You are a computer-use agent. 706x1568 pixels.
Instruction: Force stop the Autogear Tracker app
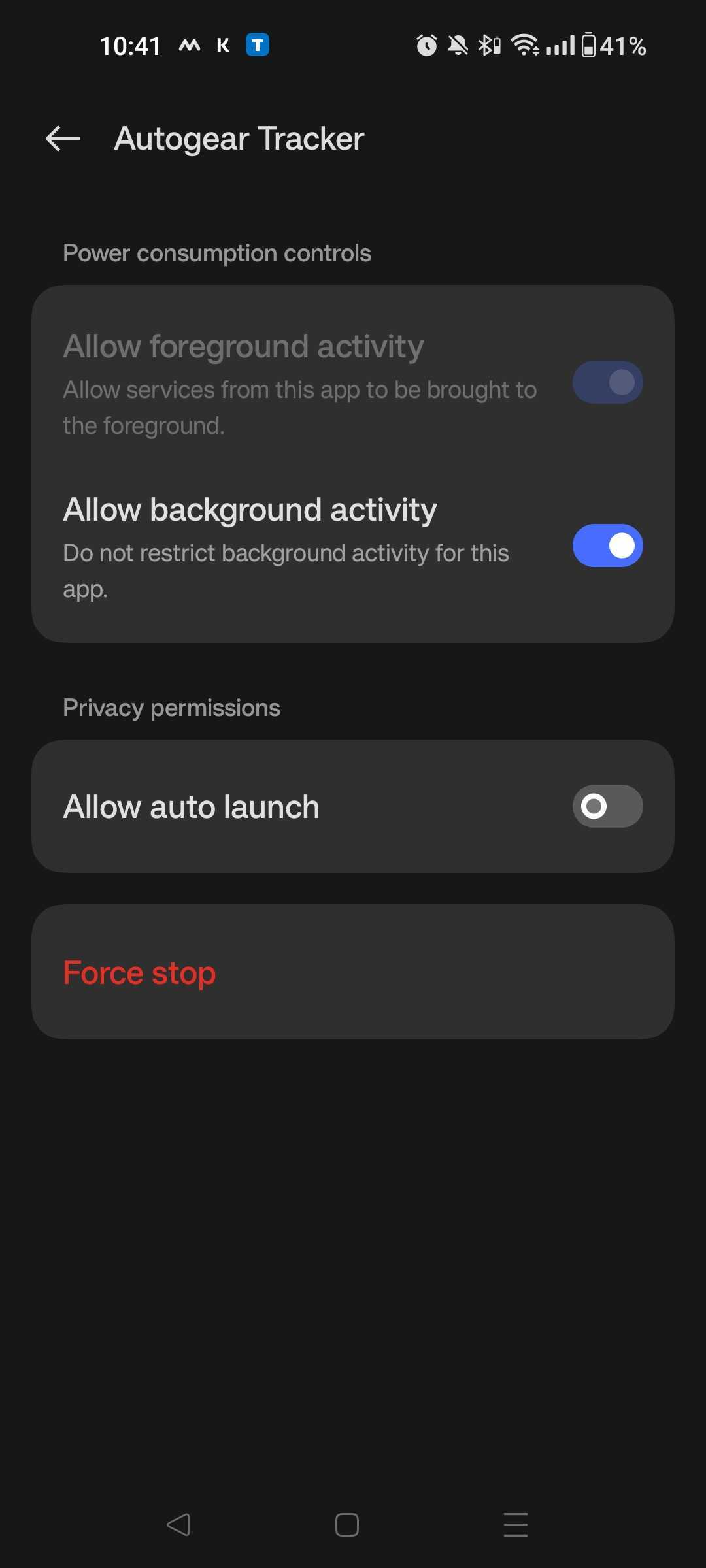tap(353, 972)
